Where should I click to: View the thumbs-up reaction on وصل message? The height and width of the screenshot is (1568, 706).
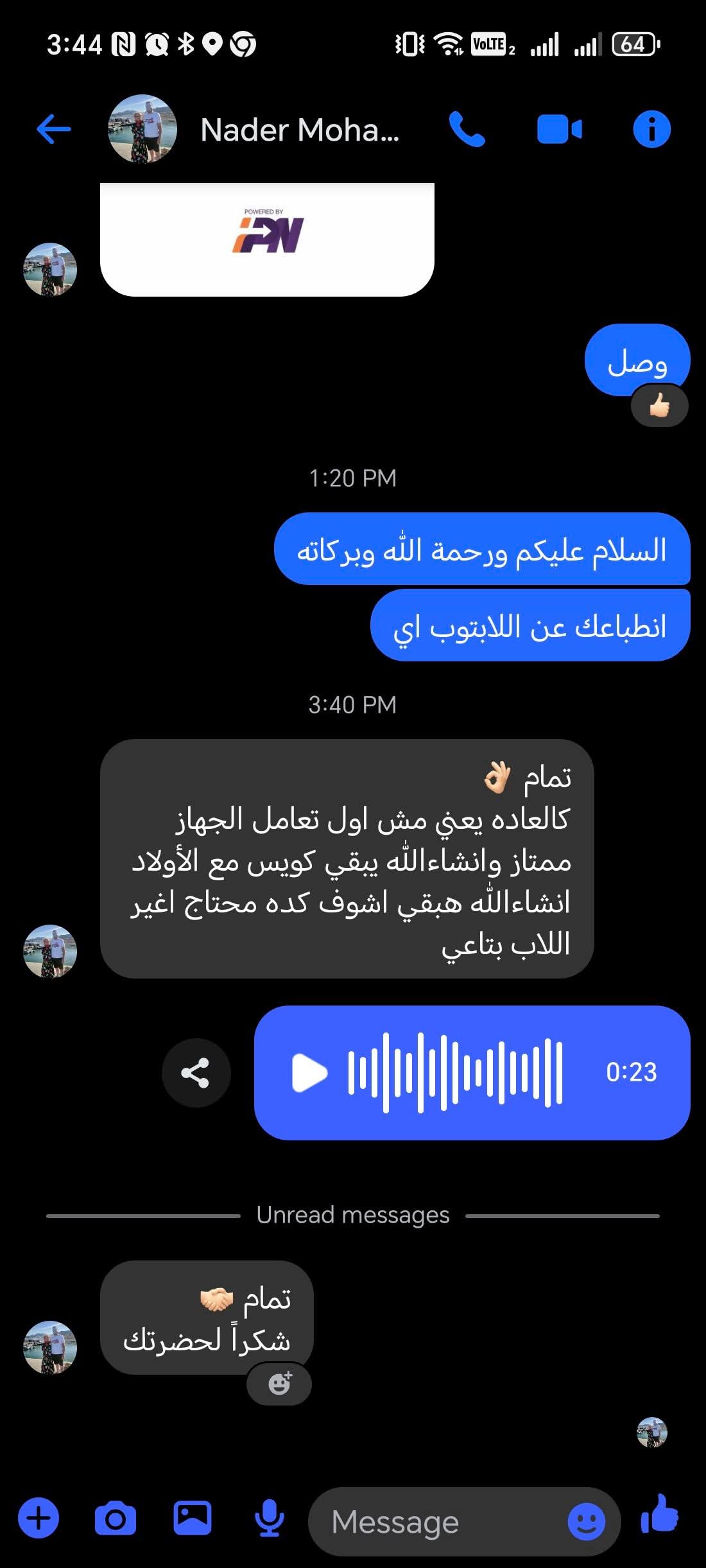[x=659, y=406]
